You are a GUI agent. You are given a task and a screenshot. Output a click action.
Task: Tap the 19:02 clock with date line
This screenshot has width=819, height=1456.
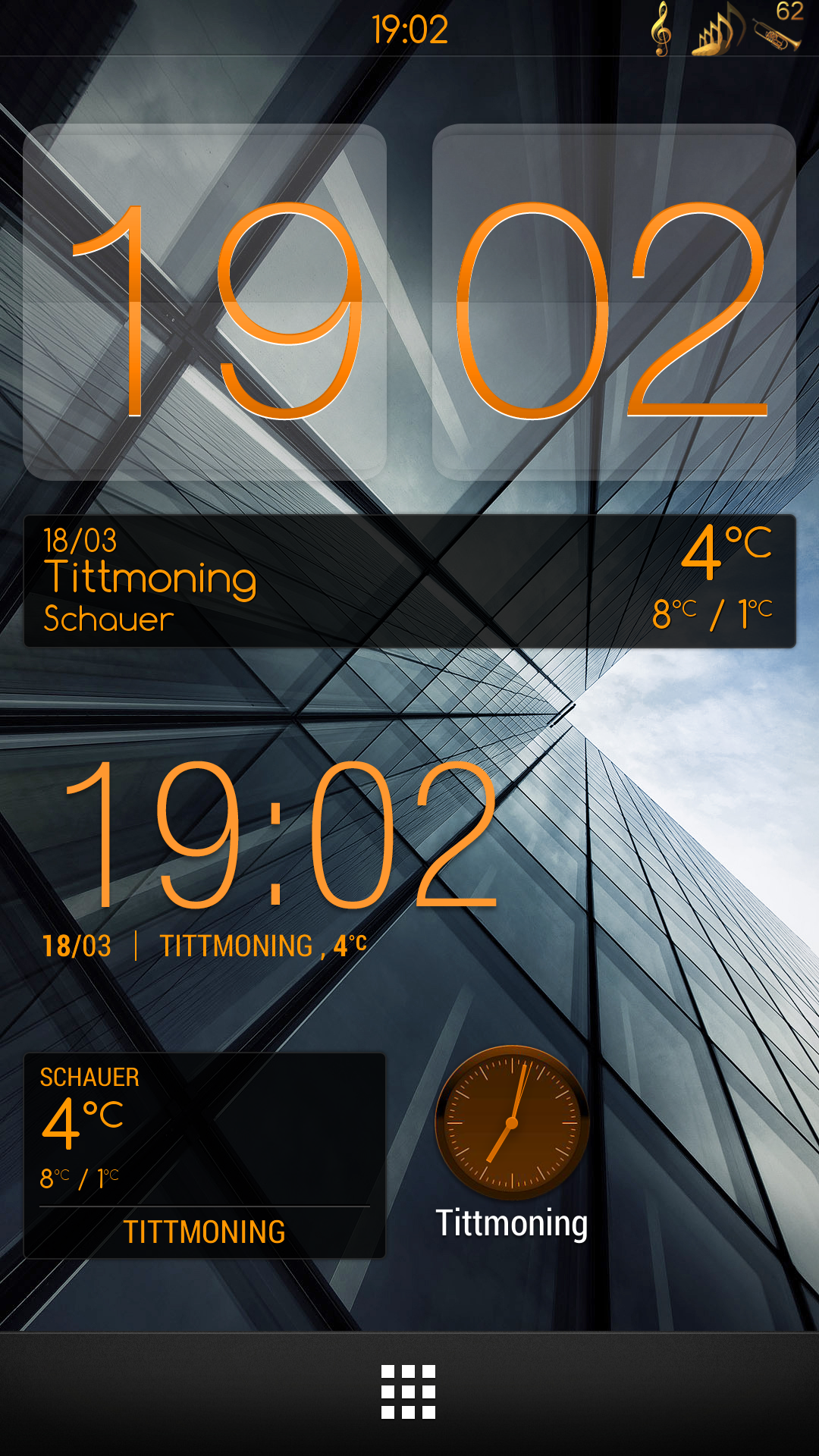coord(282,860)
